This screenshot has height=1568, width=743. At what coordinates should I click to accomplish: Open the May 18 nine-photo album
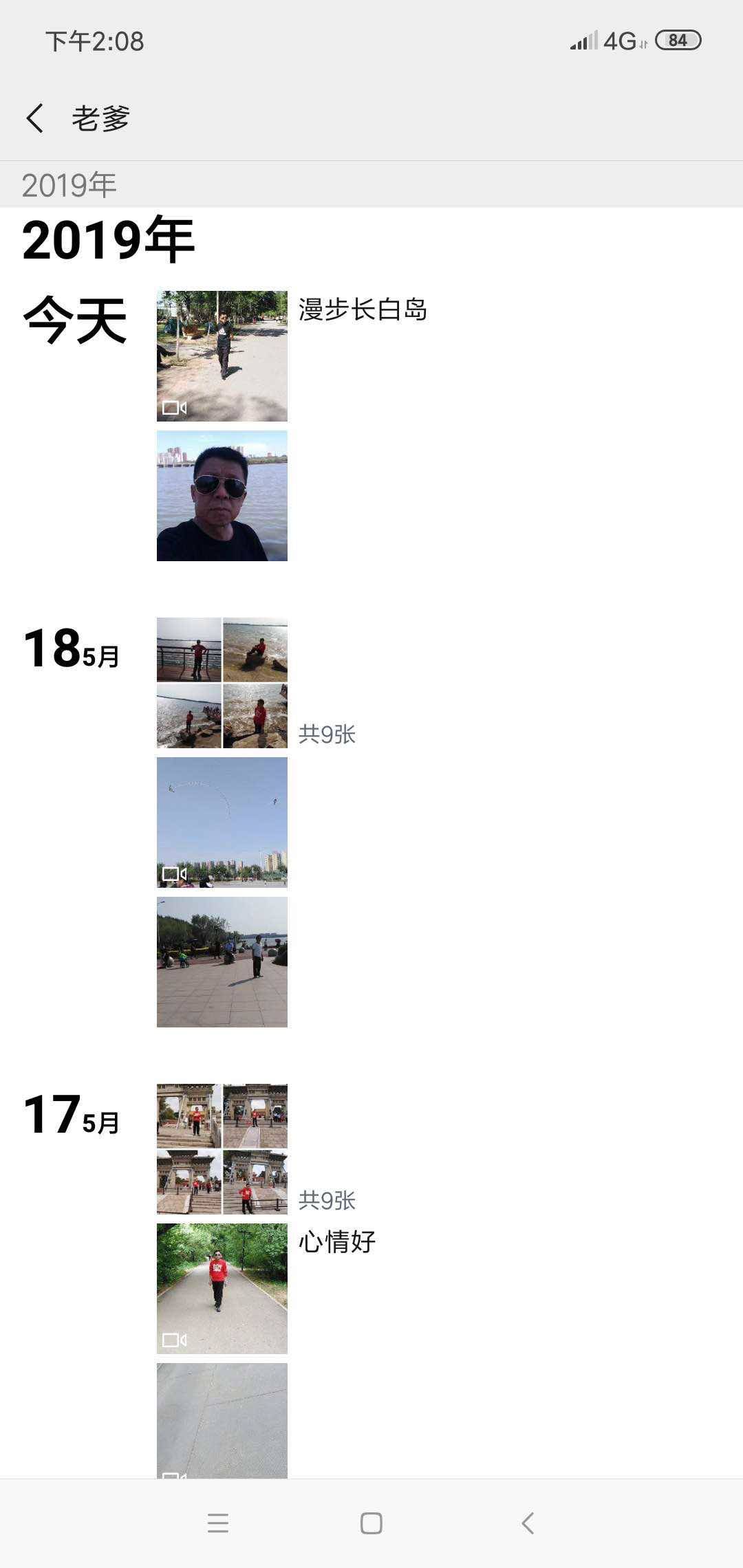[x=222, y=682]
